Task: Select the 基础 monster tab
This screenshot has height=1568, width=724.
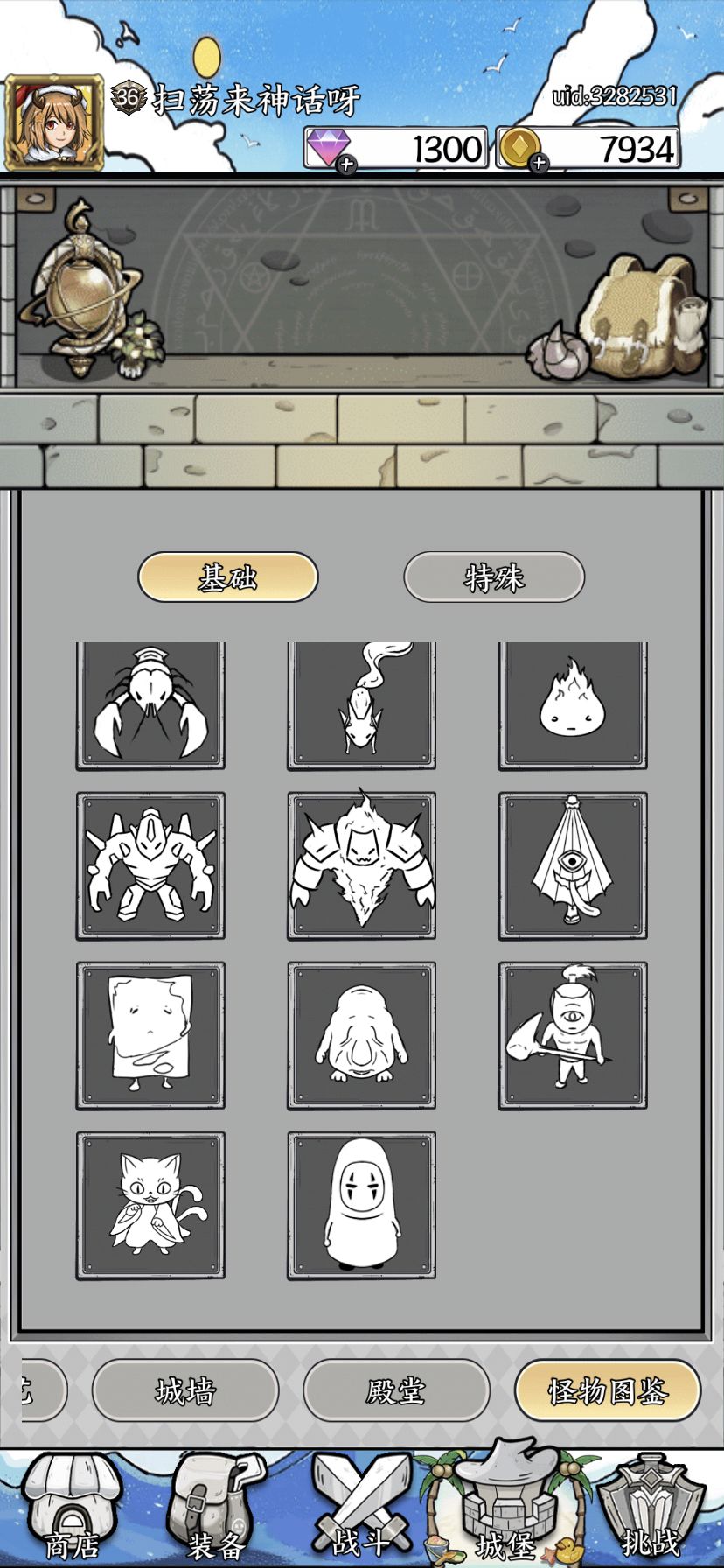Action: (x=228, y=577)
